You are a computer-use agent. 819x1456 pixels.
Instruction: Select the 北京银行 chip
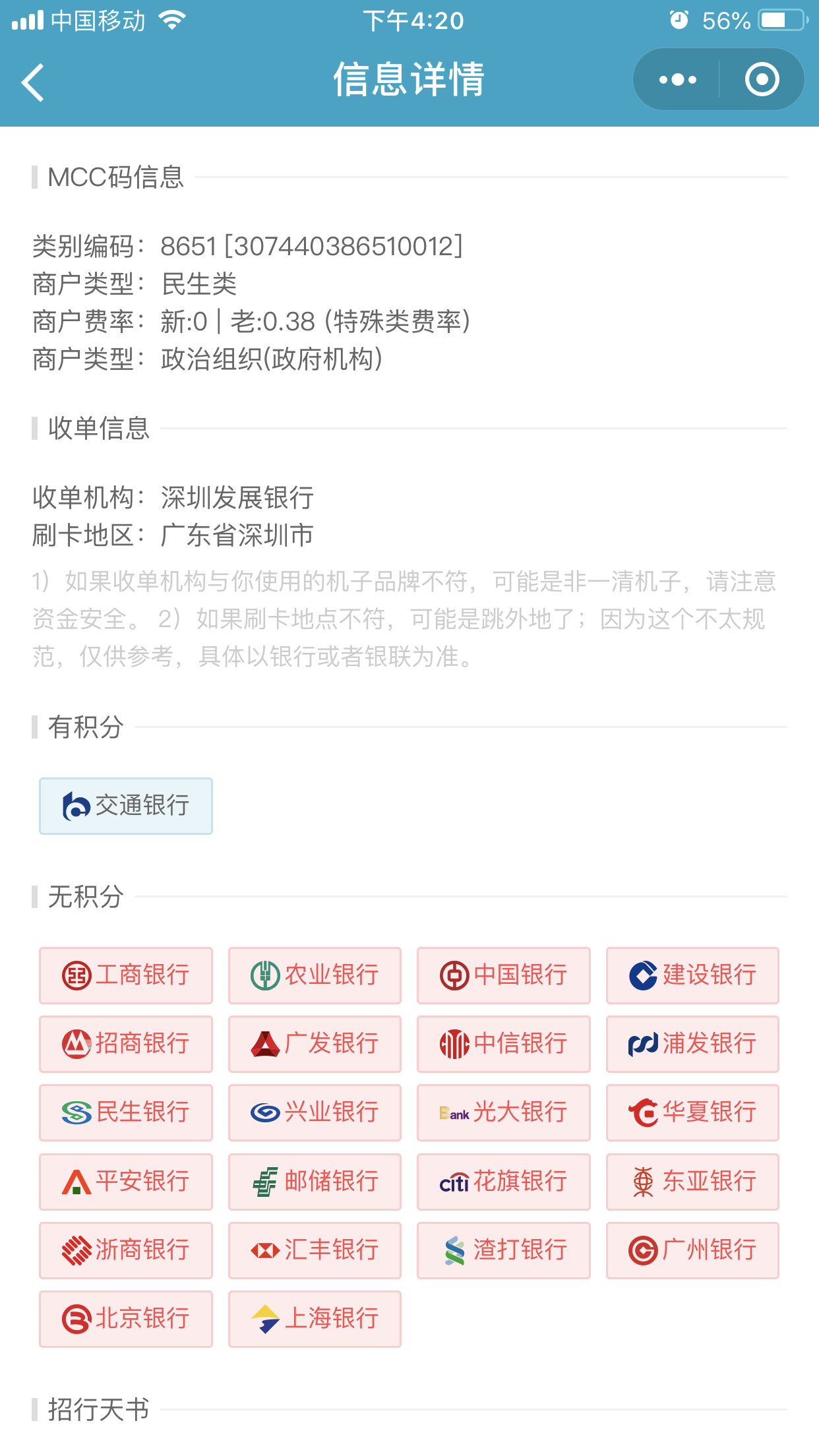[126, 1319]
